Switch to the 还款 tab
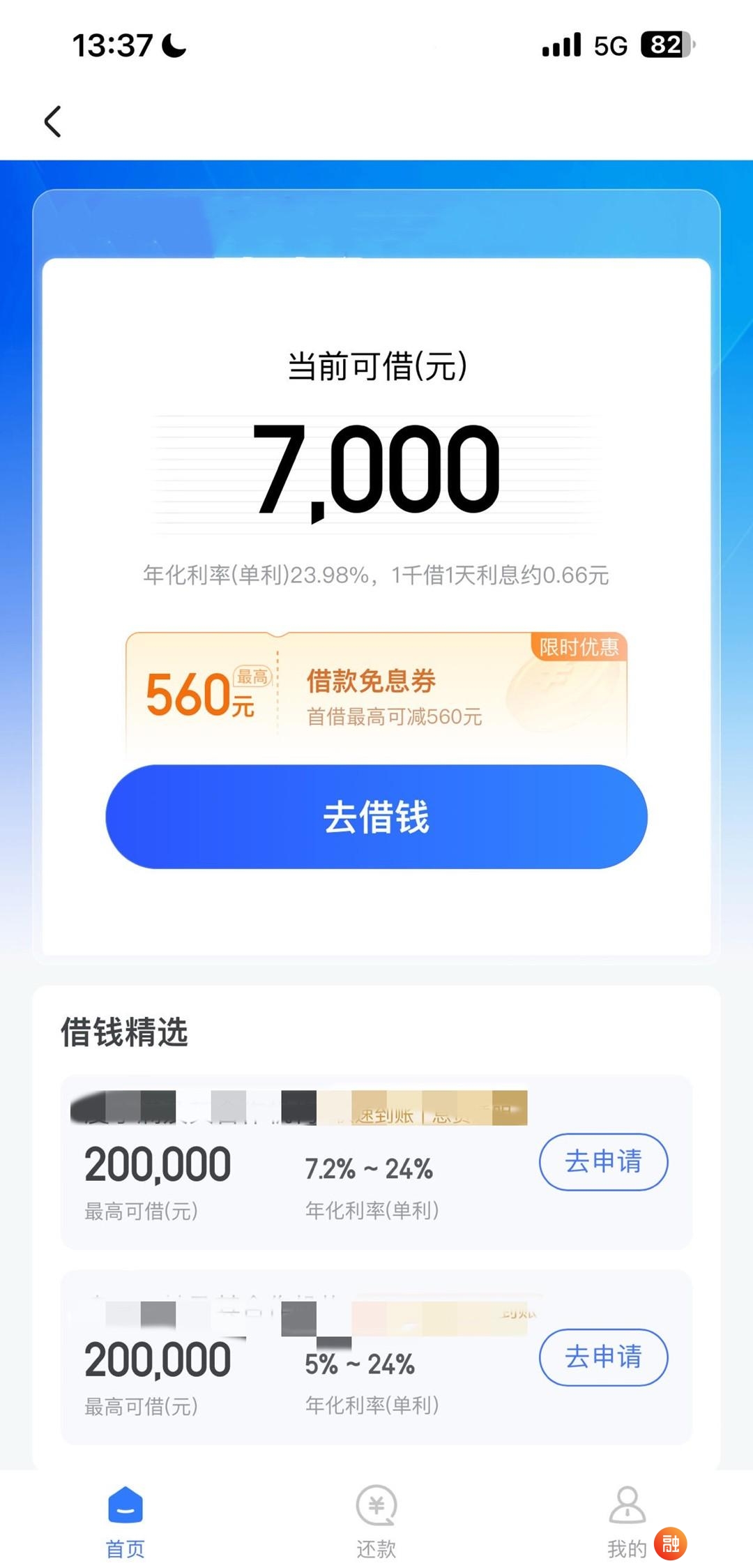 (376, 1521)
